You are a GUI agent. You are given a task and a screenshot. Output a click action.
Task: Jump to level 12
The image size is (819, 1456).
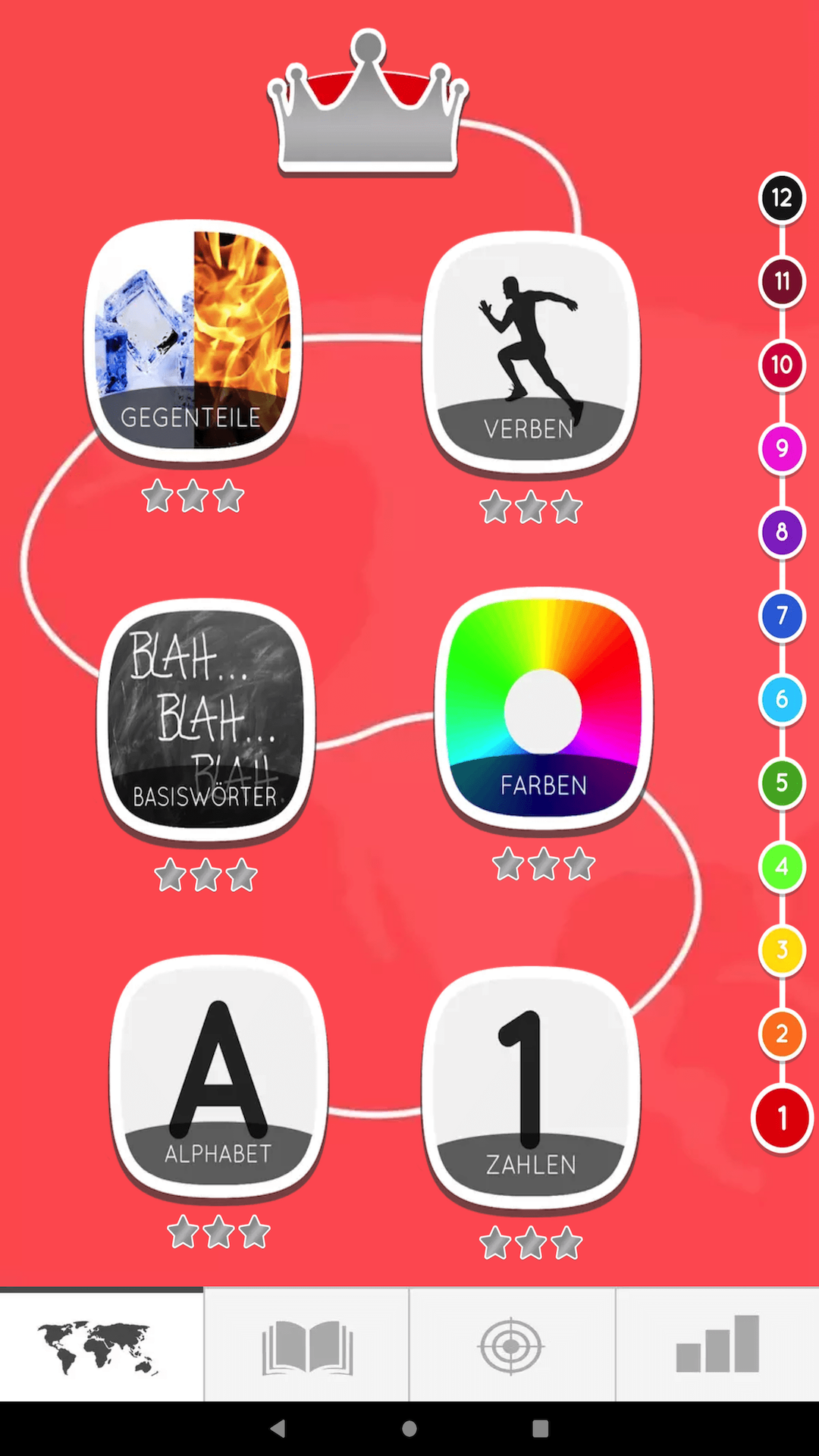tap(782, 199)
